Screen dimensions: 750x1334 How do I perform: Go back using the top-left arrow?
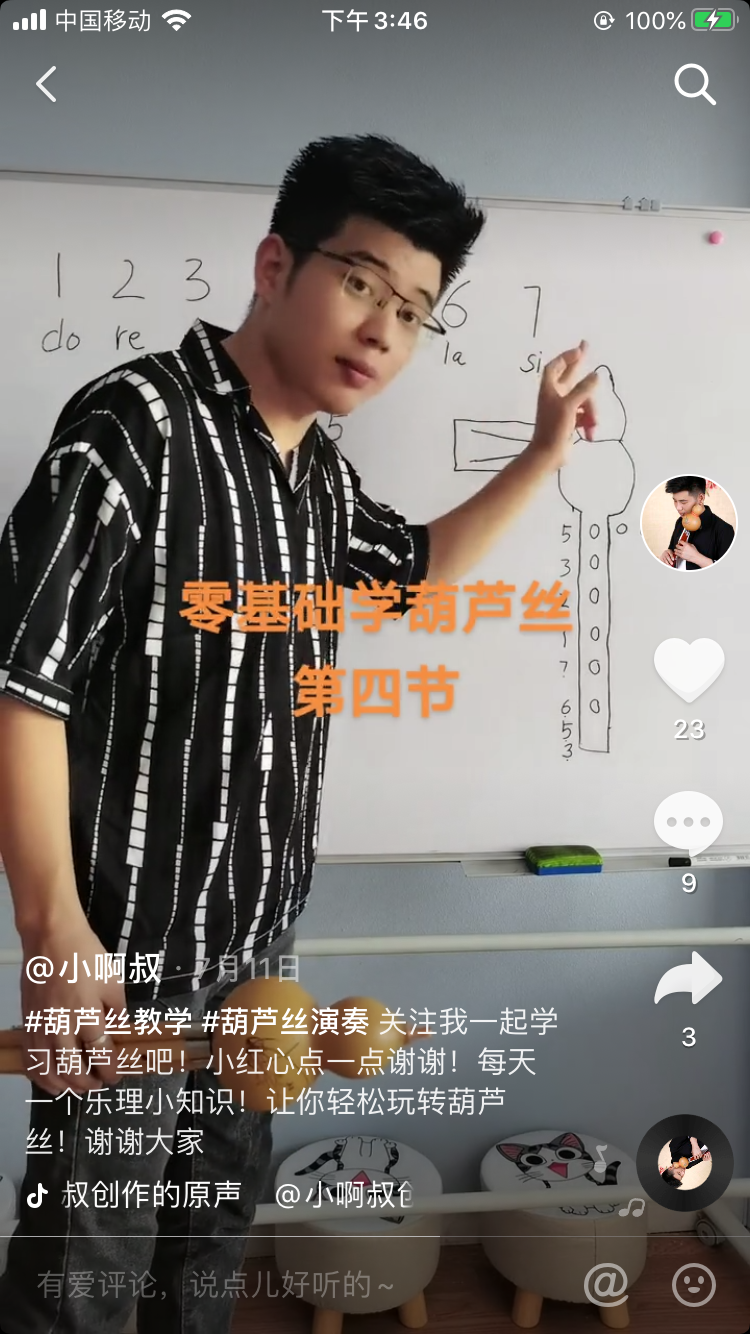click(x=46, y=85)
